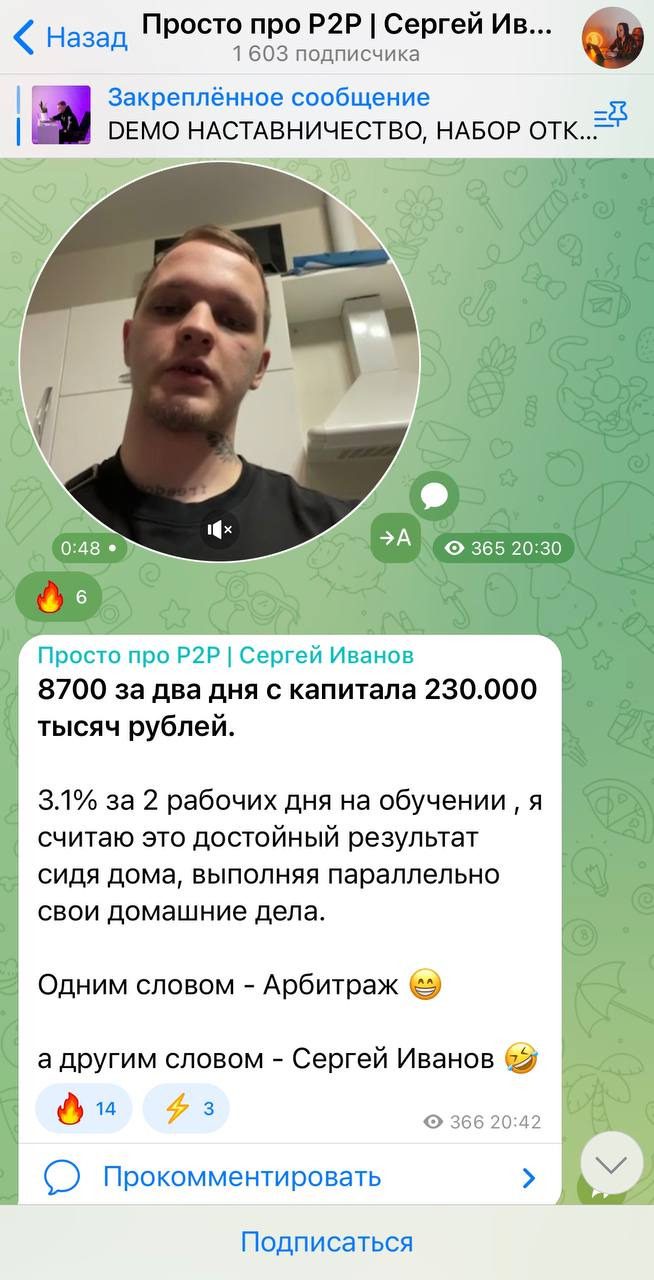The height and width of the screenshot is (1280, 654).
Task: Open comments bubble on video message
Action: pos(434,494)
